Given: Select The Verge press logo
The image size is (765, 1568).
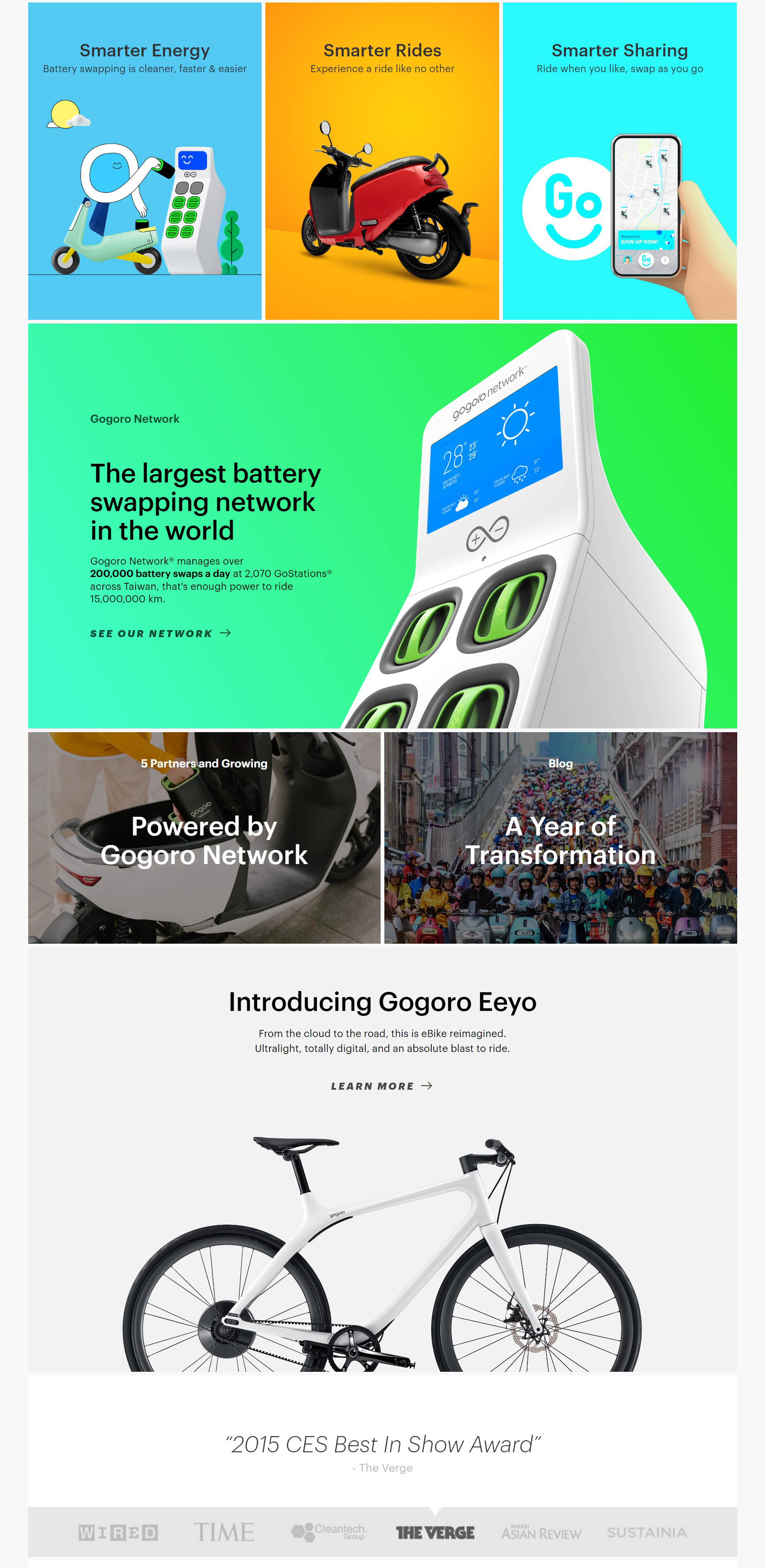Looking at the screenshot, I should pos(435,1532).
